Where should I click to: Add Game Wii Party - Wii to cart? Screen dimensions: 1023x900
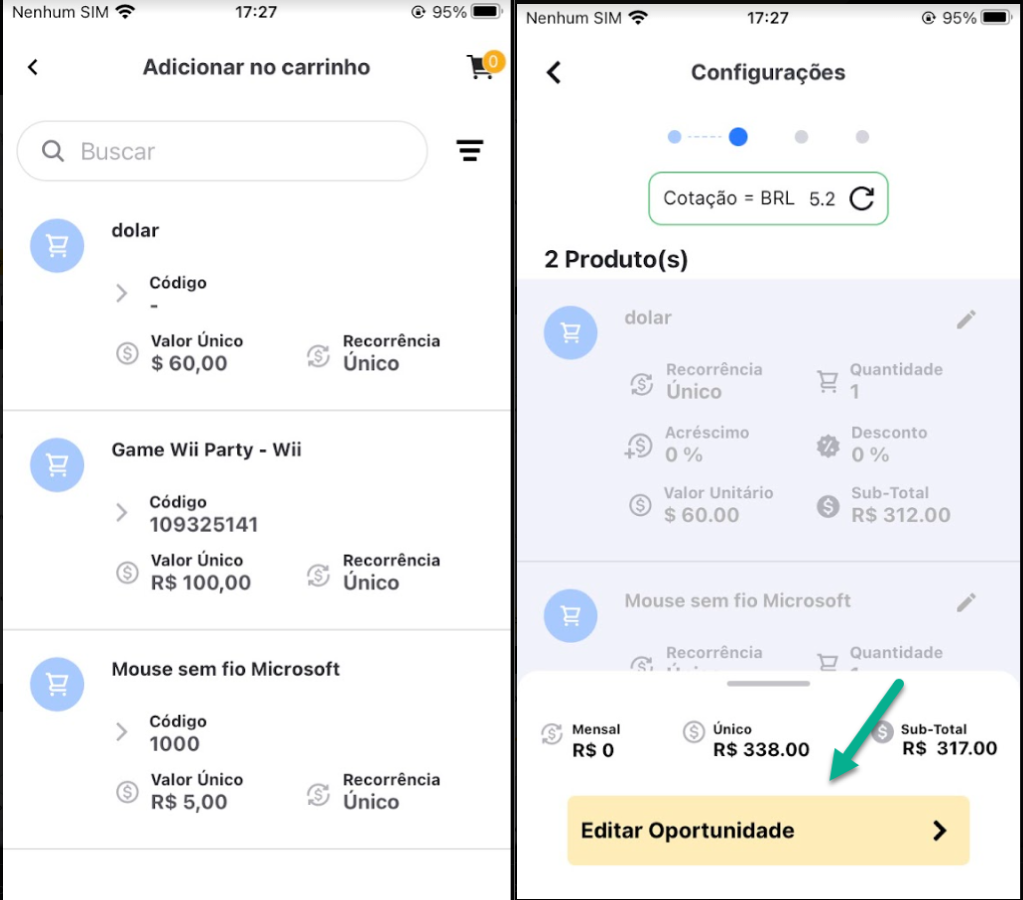[x=57, y=465]
